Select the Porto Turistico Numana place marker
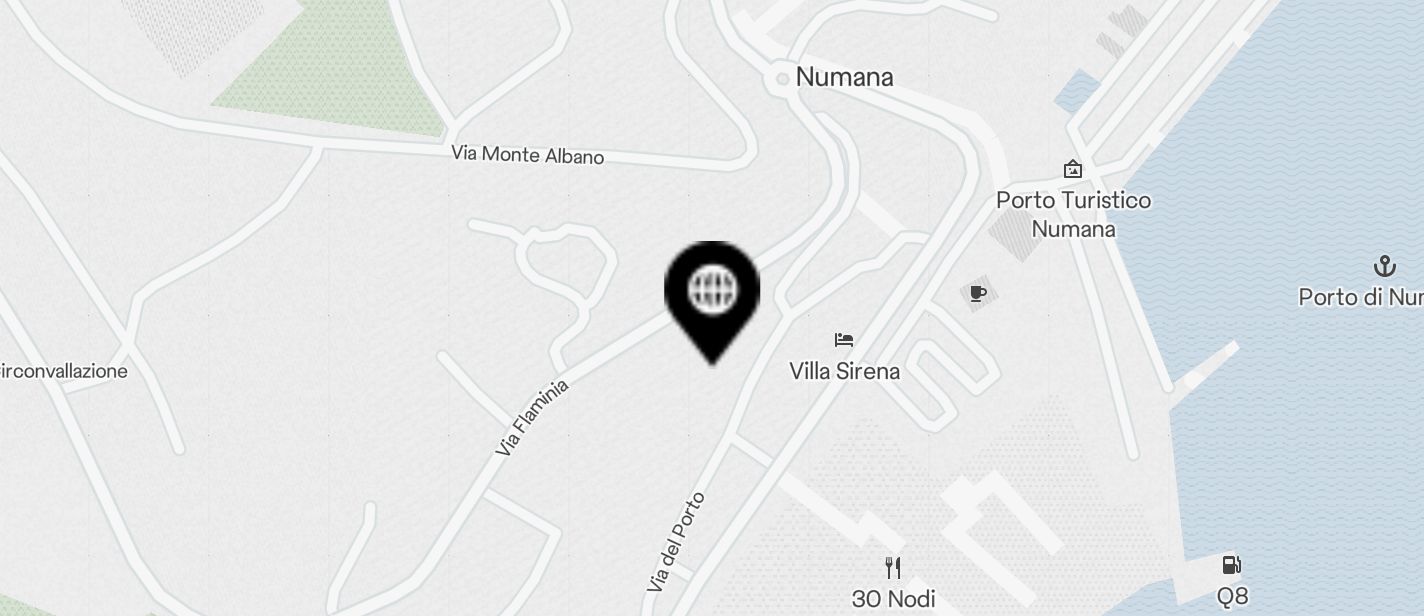The height and width of the screenshot is (616, 1424). coord(1073,170)
